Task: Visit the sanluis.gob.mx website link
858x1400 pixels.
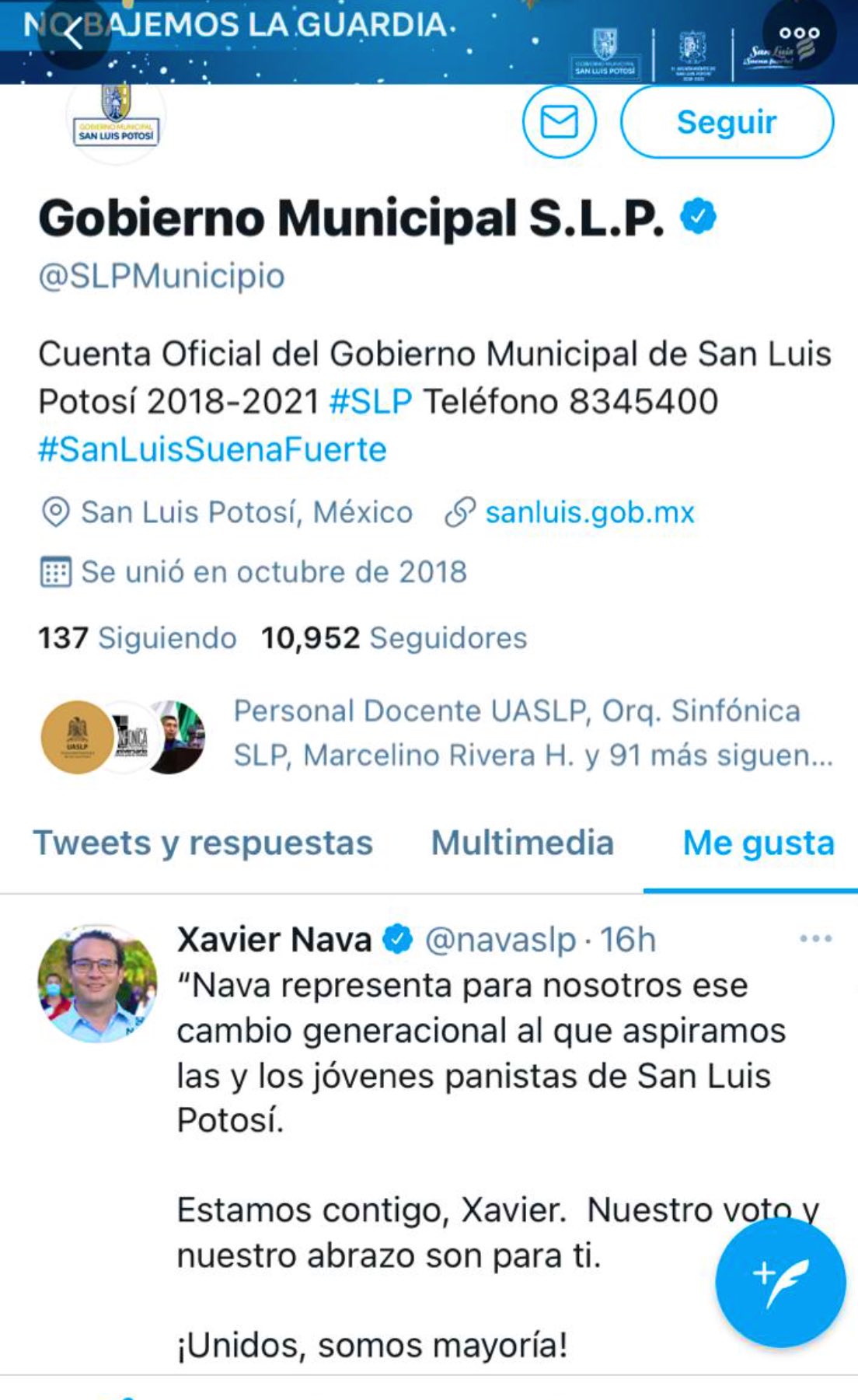Action: pos(589,513)
